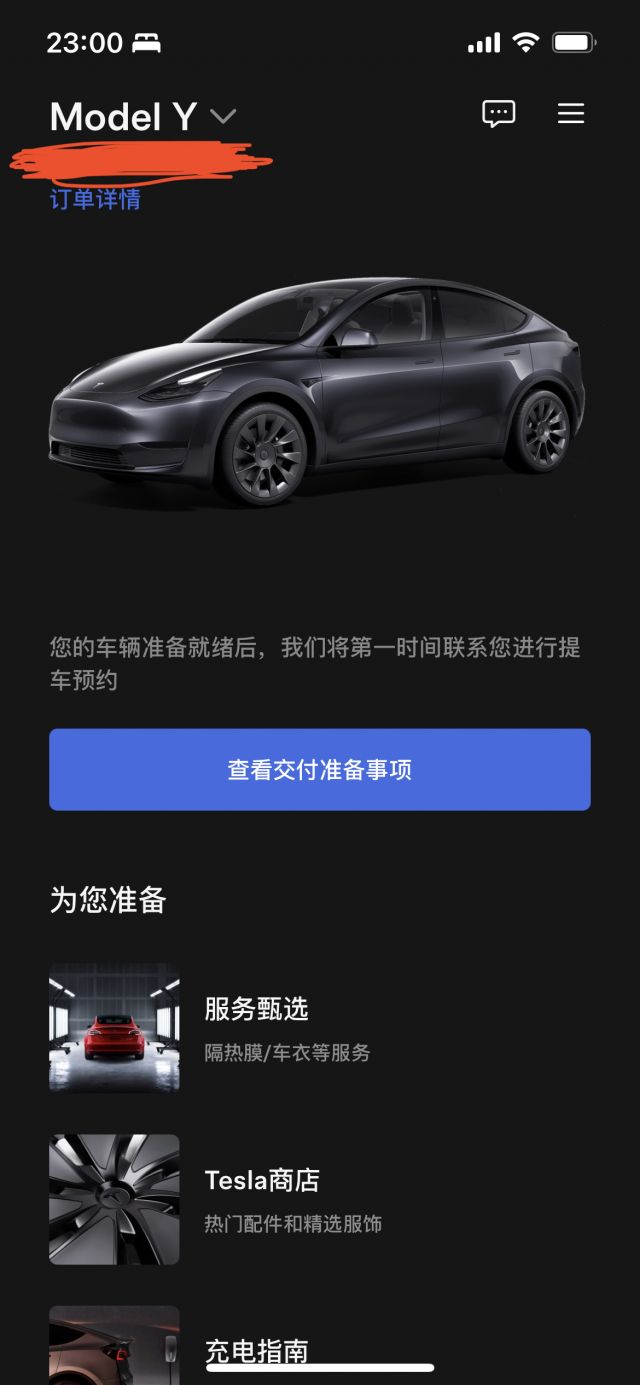Expand the Model Y vehicle dropdown
Image resolution: width=640 pixels, height=1385 pixels.
pyautogui.click(x=223, y=117)
